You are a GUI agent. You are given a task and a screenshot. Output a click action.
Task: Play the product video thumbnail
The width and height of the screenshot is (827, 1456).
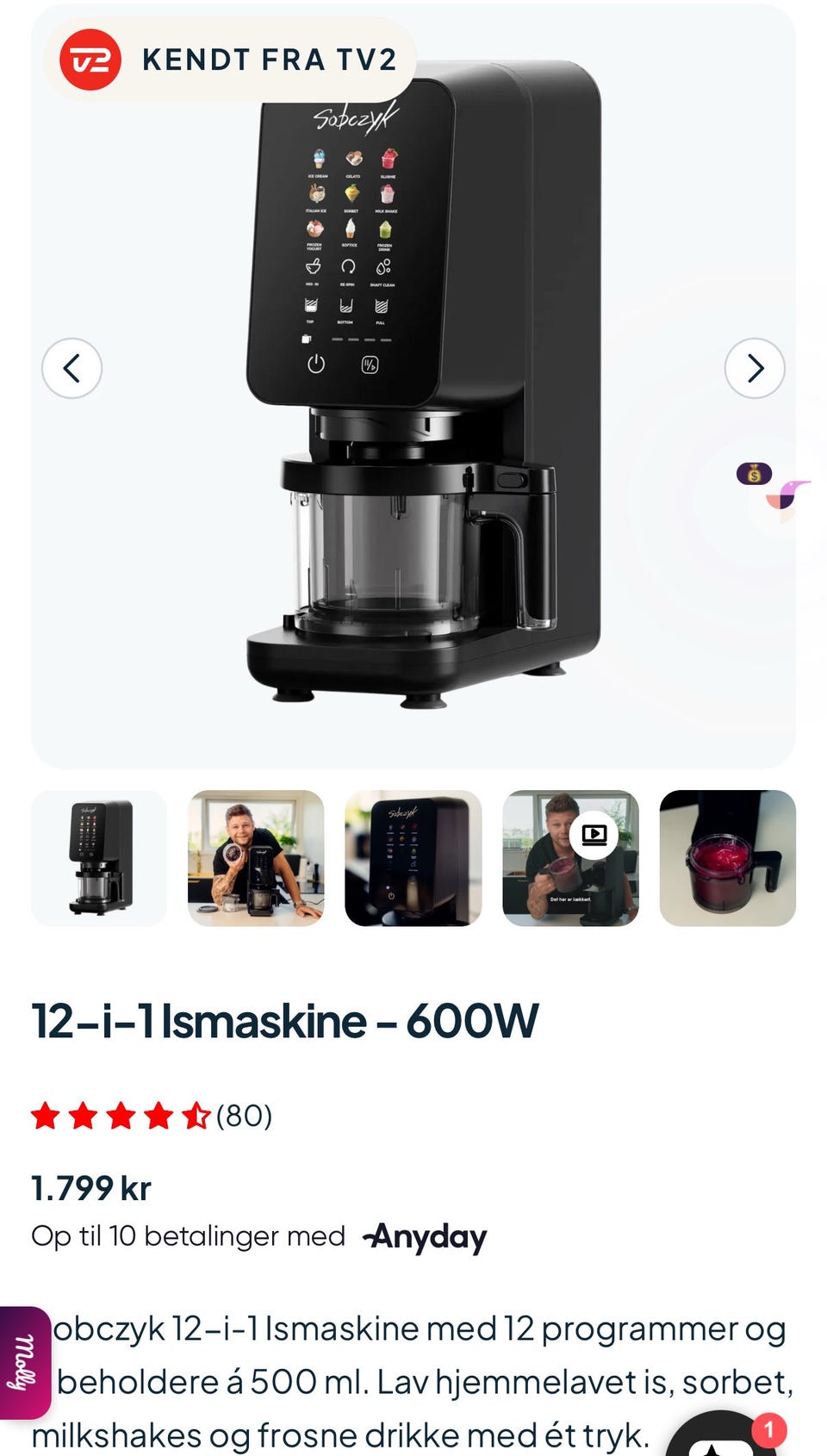click(570, 858)
